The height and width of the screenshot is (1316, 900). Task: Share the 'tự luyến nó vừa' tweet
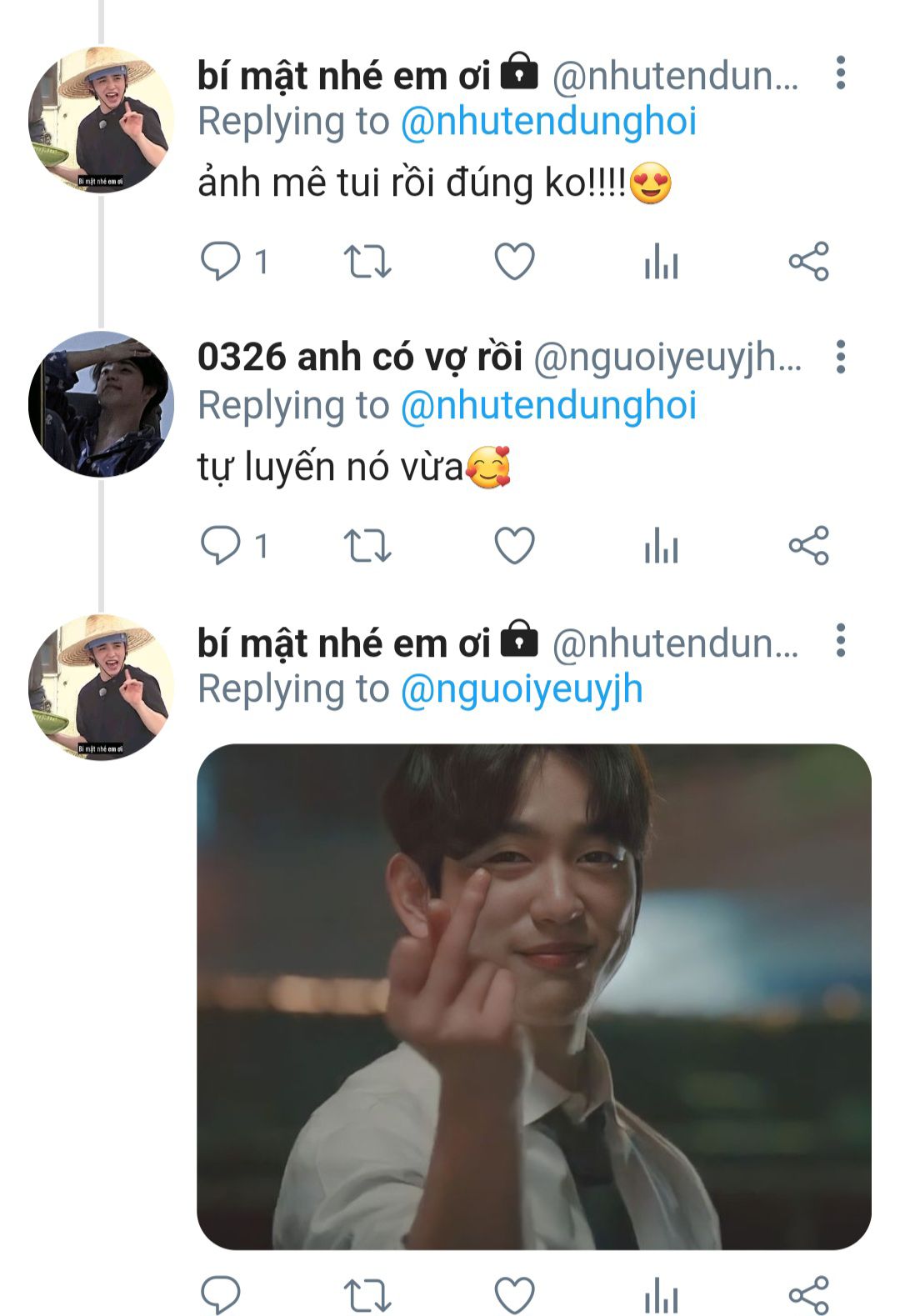click(x=808, y=546)
